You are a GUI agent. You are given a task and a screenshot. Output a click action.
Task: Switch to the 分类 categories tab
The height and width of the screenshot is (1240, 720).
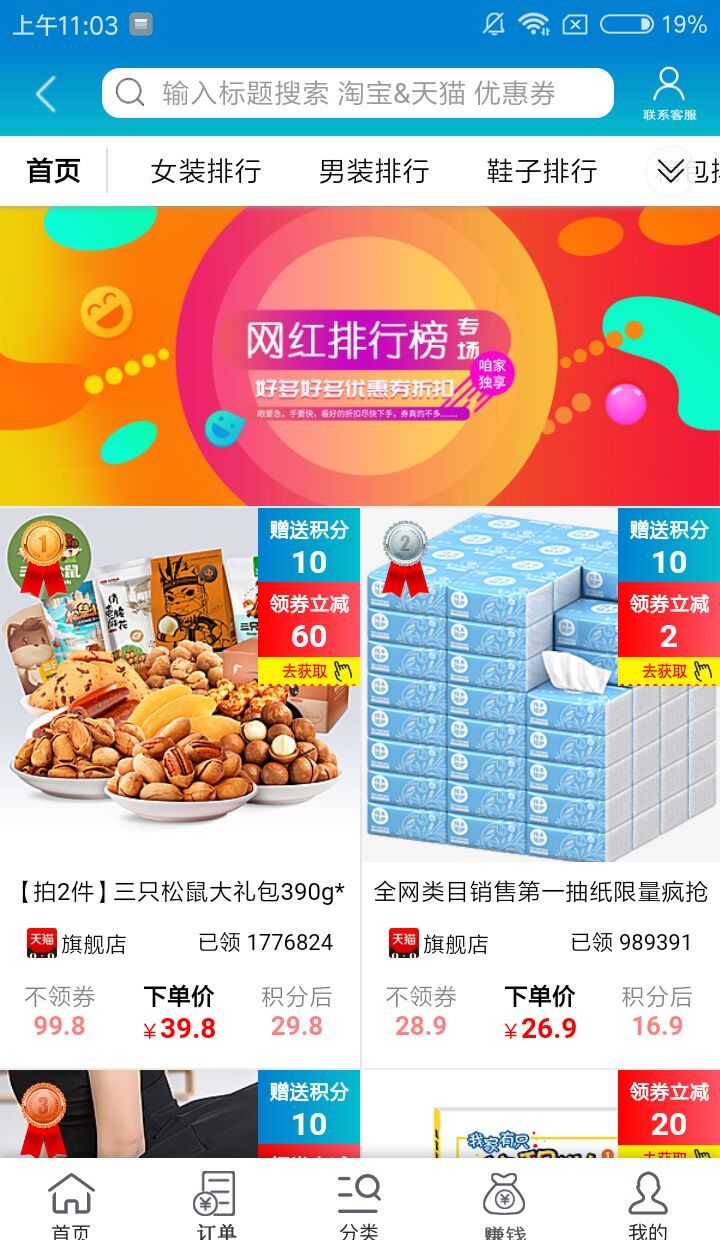point(359,1204)
